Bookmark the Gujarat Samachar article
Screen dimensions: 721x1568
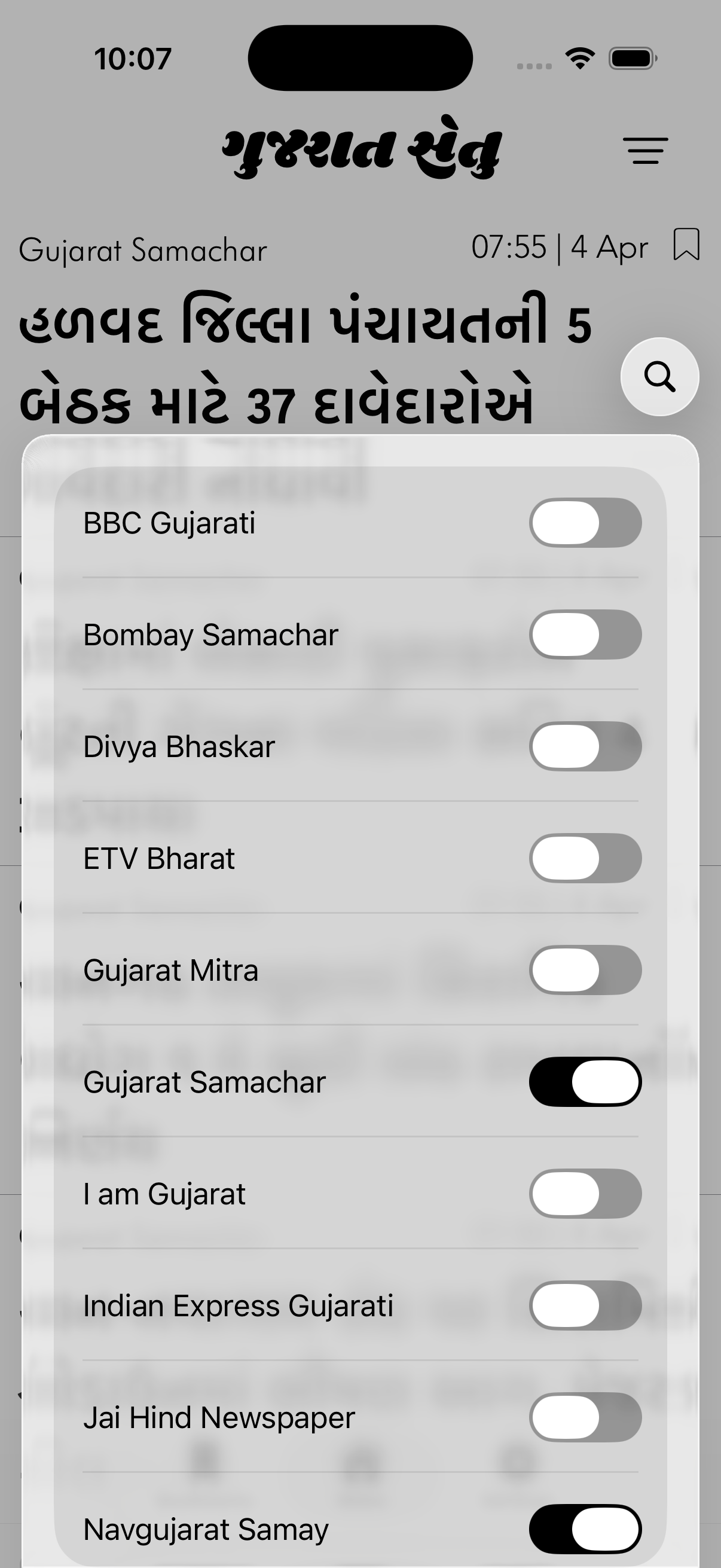[x=686, y=245]
